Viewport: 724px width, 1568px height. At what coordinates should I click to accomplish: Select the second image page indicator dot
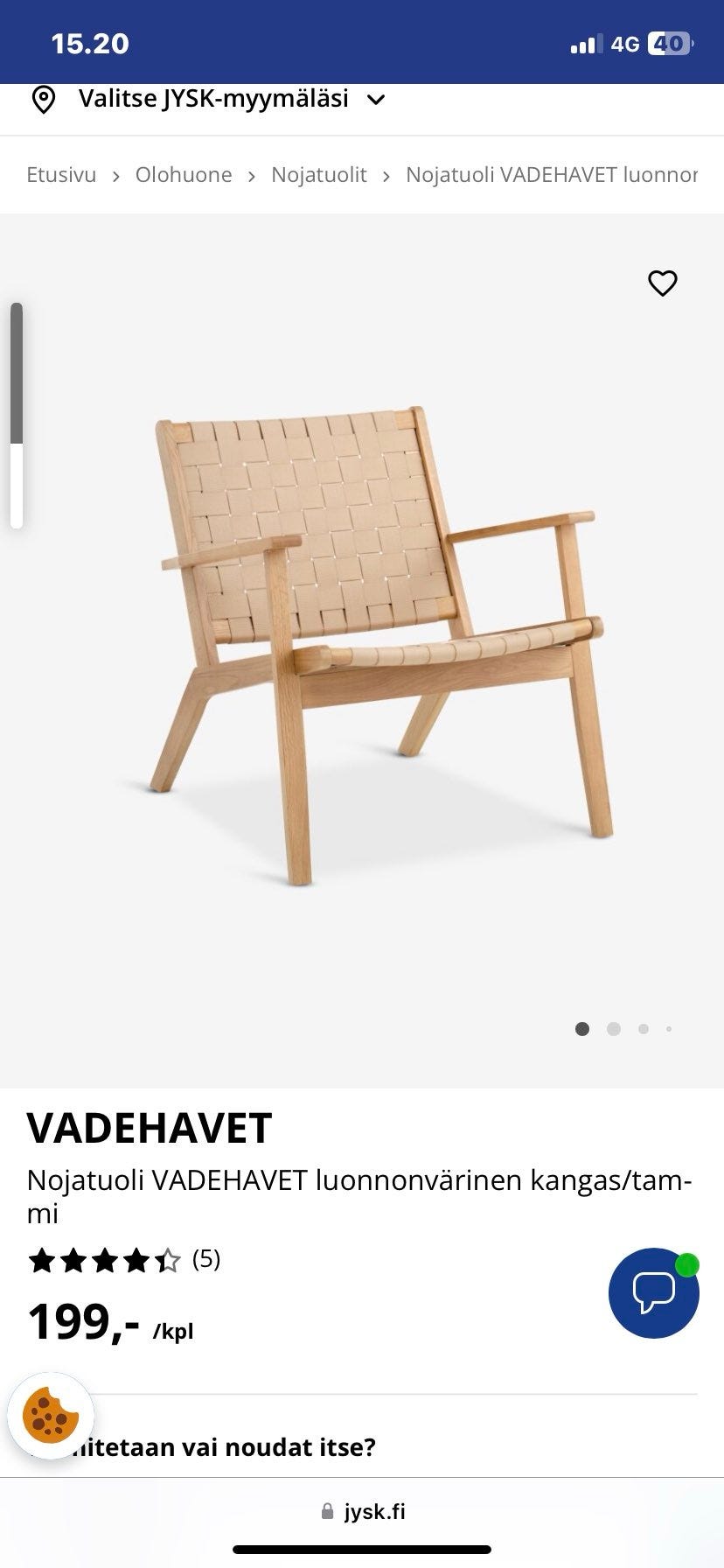tap(614, 1029)
